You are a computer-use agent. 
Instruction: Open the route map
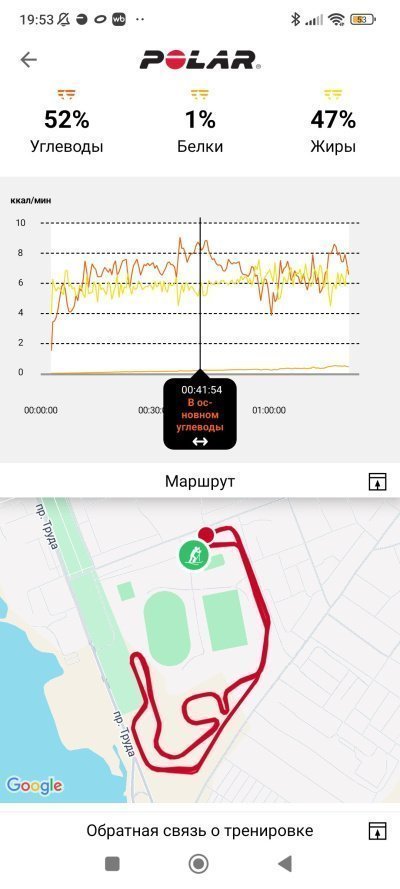[200, 650]
